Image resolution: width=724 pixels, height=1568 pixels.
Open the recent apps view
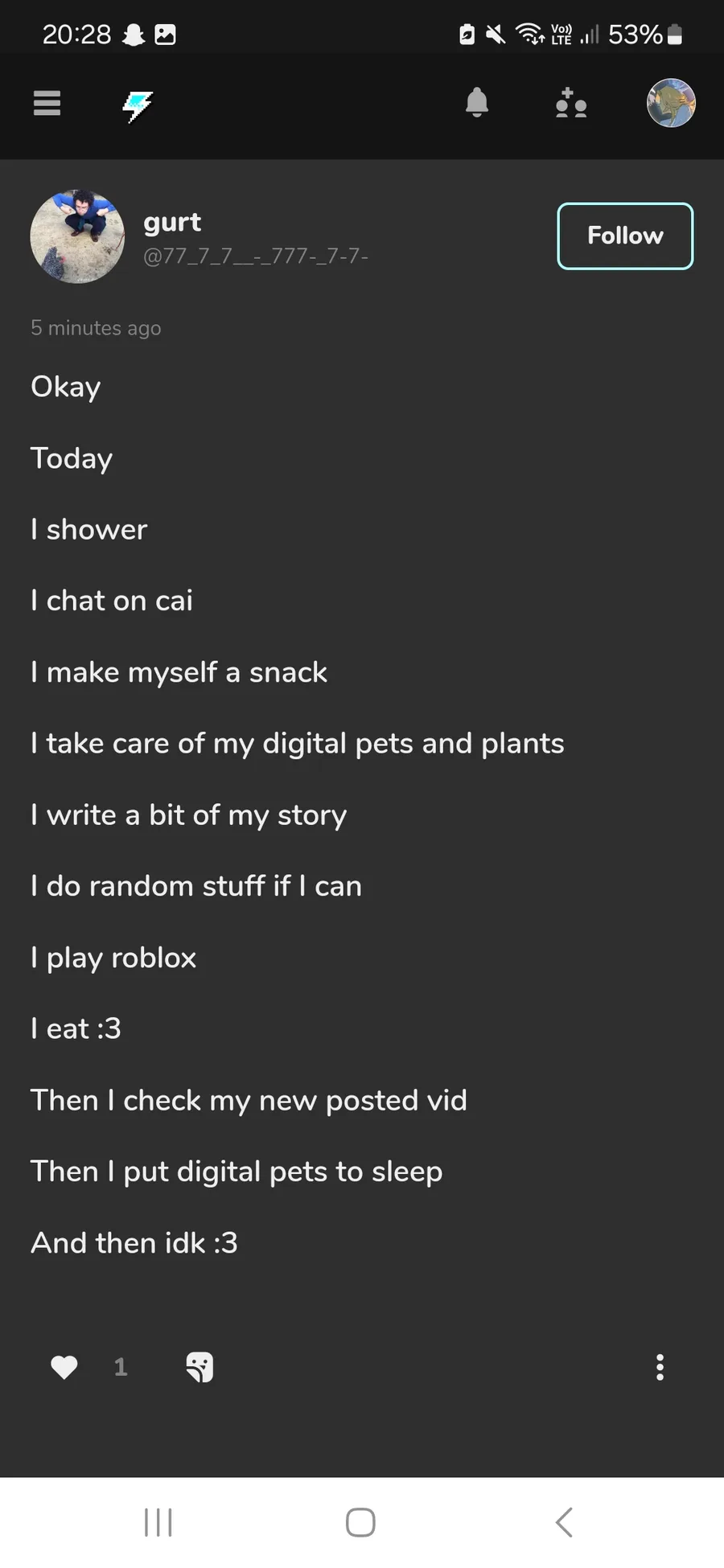click(x=158, y=1522)
